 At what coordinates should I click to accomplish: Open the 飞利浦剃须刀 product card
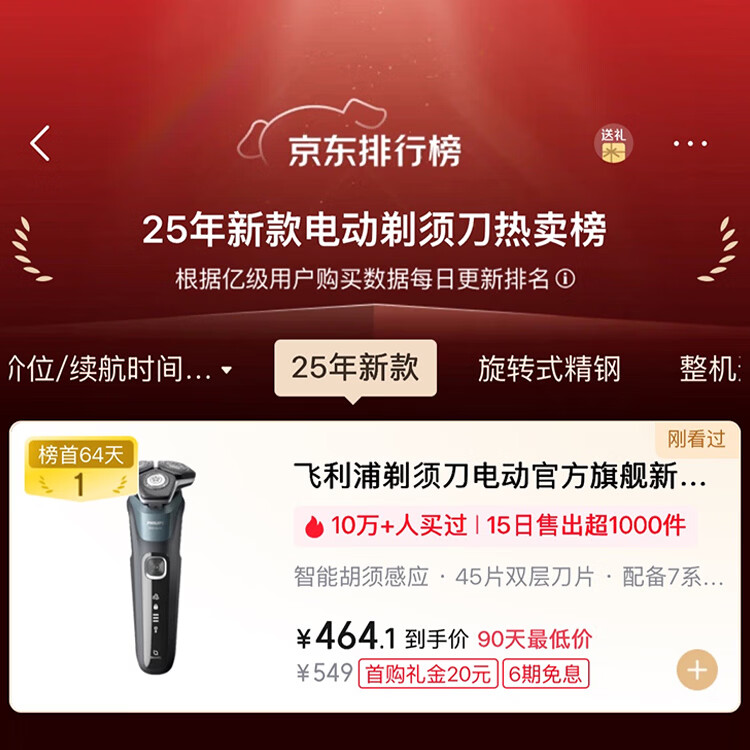click(500, 477)
